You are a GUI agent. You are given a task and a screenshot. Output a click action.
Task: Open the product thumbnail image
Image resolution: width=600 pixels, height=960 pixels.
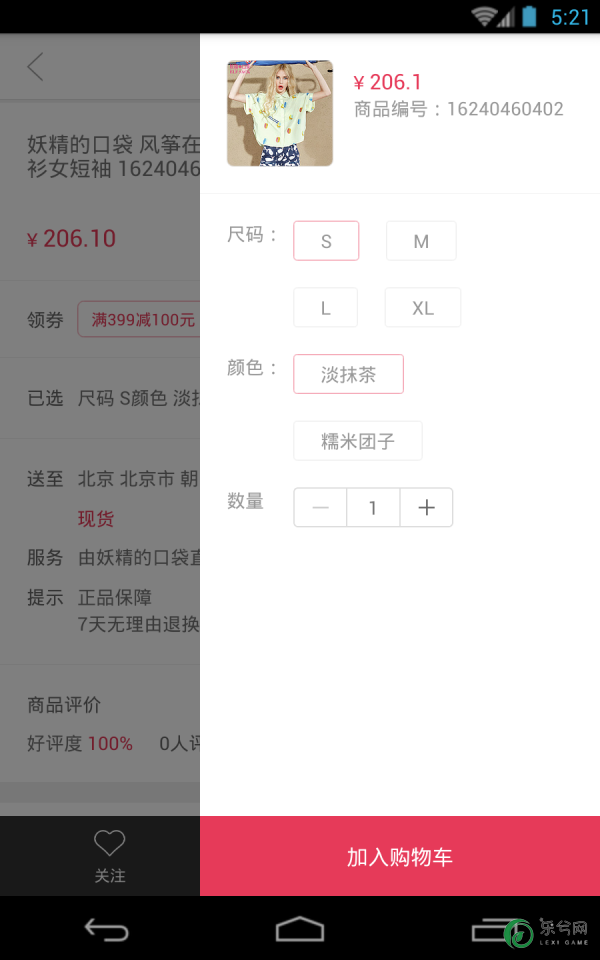click(x=280, y=113)
